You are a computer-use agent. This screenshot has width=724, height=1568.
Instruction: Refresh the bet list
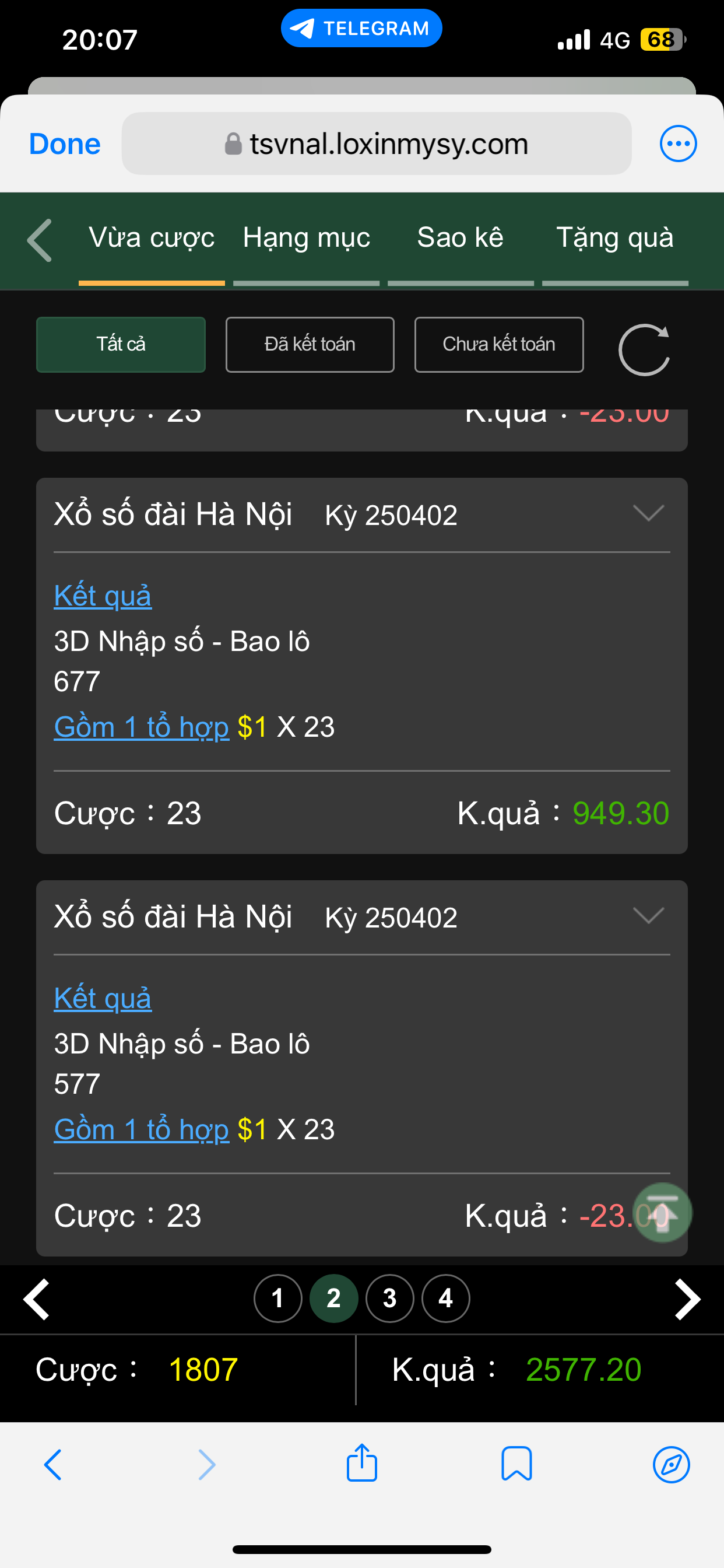644,350
